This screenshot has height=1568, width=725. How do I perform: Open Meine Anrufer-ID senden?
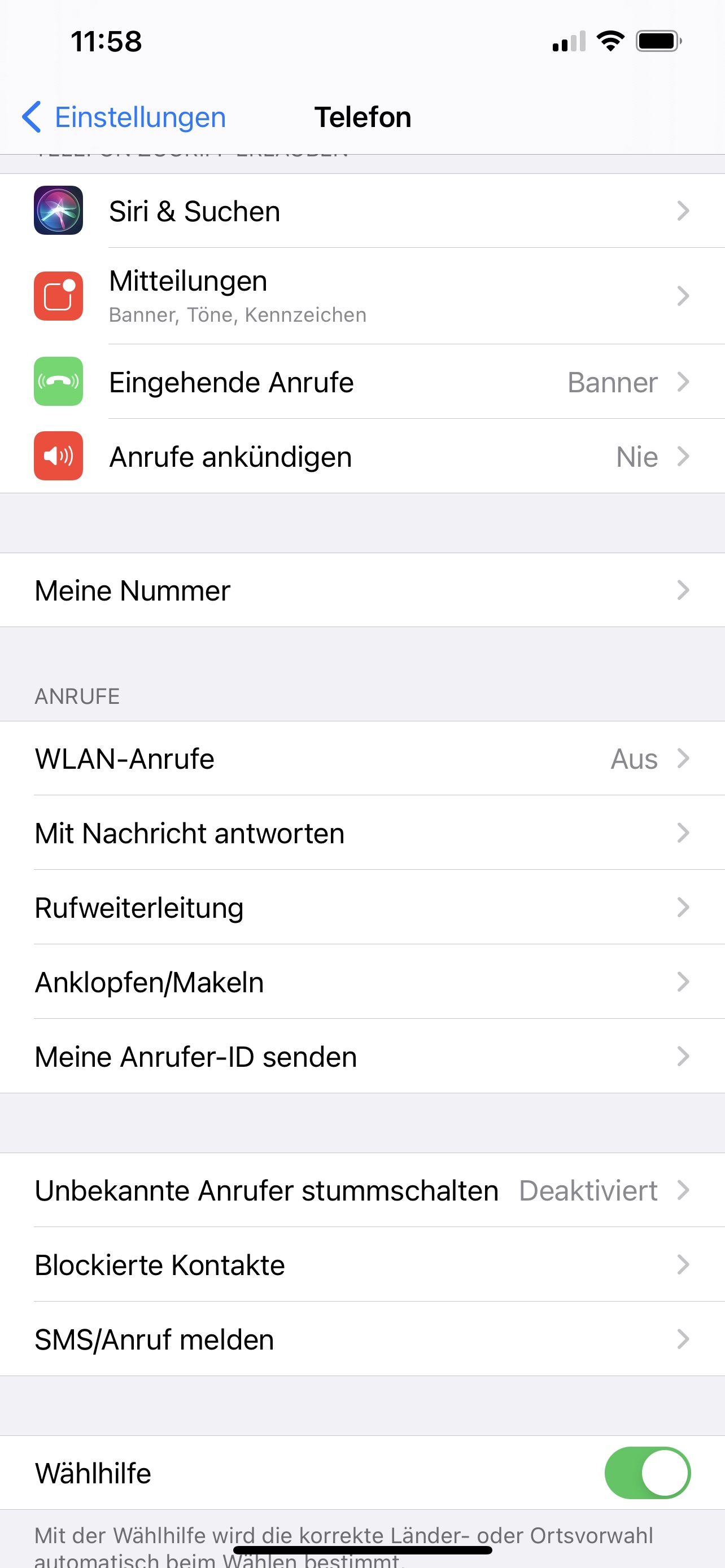[x=362, y=1057]
